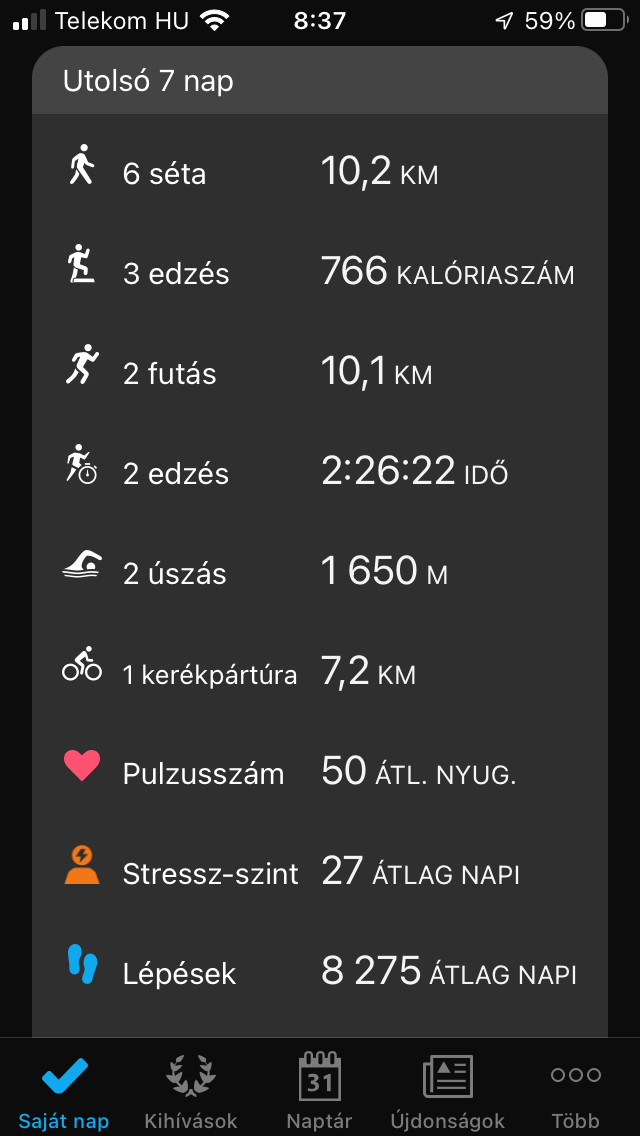
Task: View the 1 kerékpártúra cycling row
Action: click(x=320, y=673)
